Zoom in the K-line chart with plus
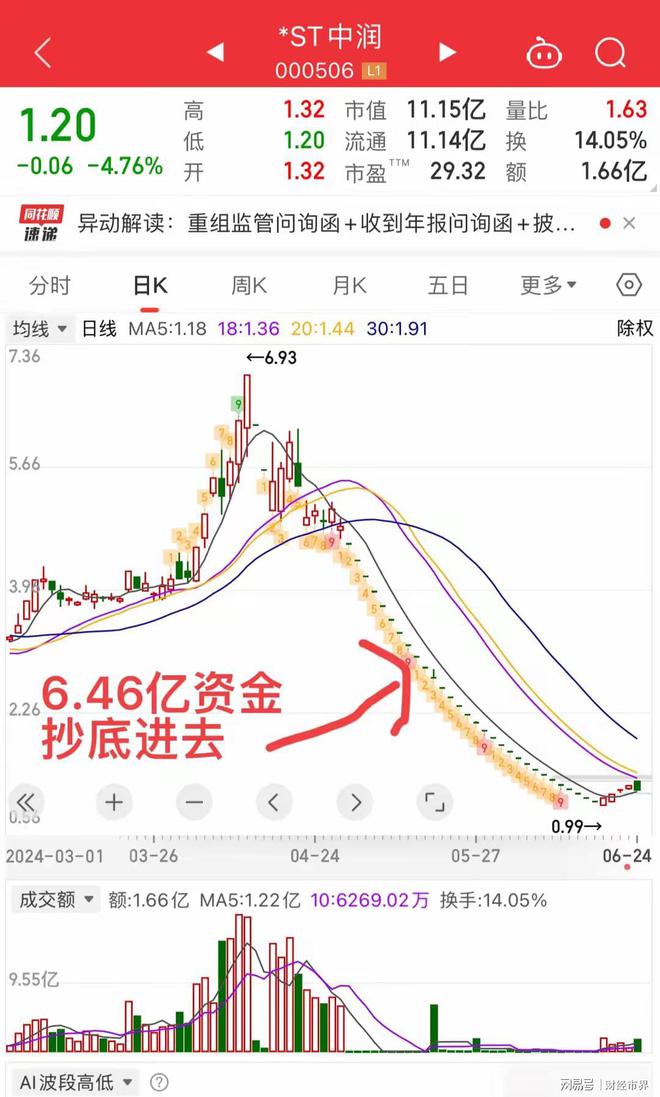Viewport: 660px width, 1097px height. click(114, 801)
